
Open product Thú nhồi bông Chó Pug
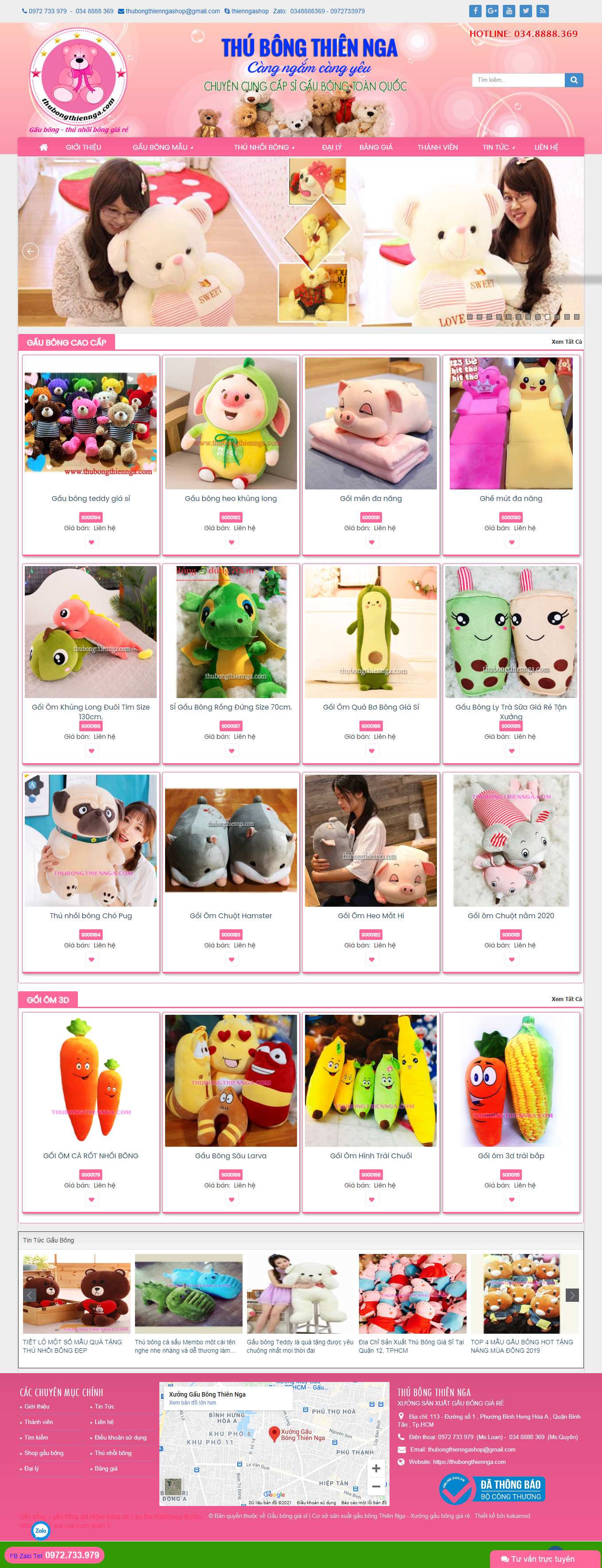[x=91, y=916]
